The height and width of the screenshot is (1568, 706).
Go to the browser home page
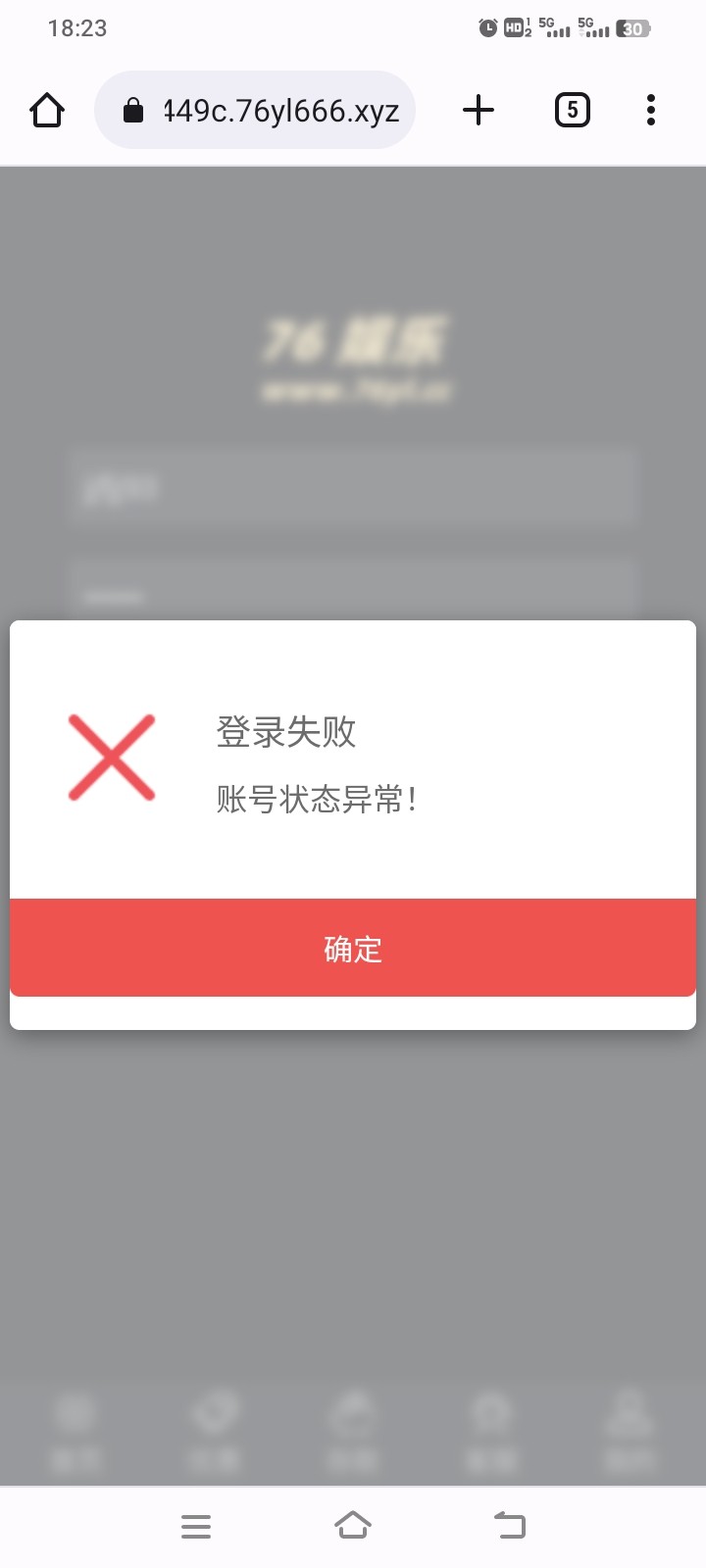click(47, 110)
